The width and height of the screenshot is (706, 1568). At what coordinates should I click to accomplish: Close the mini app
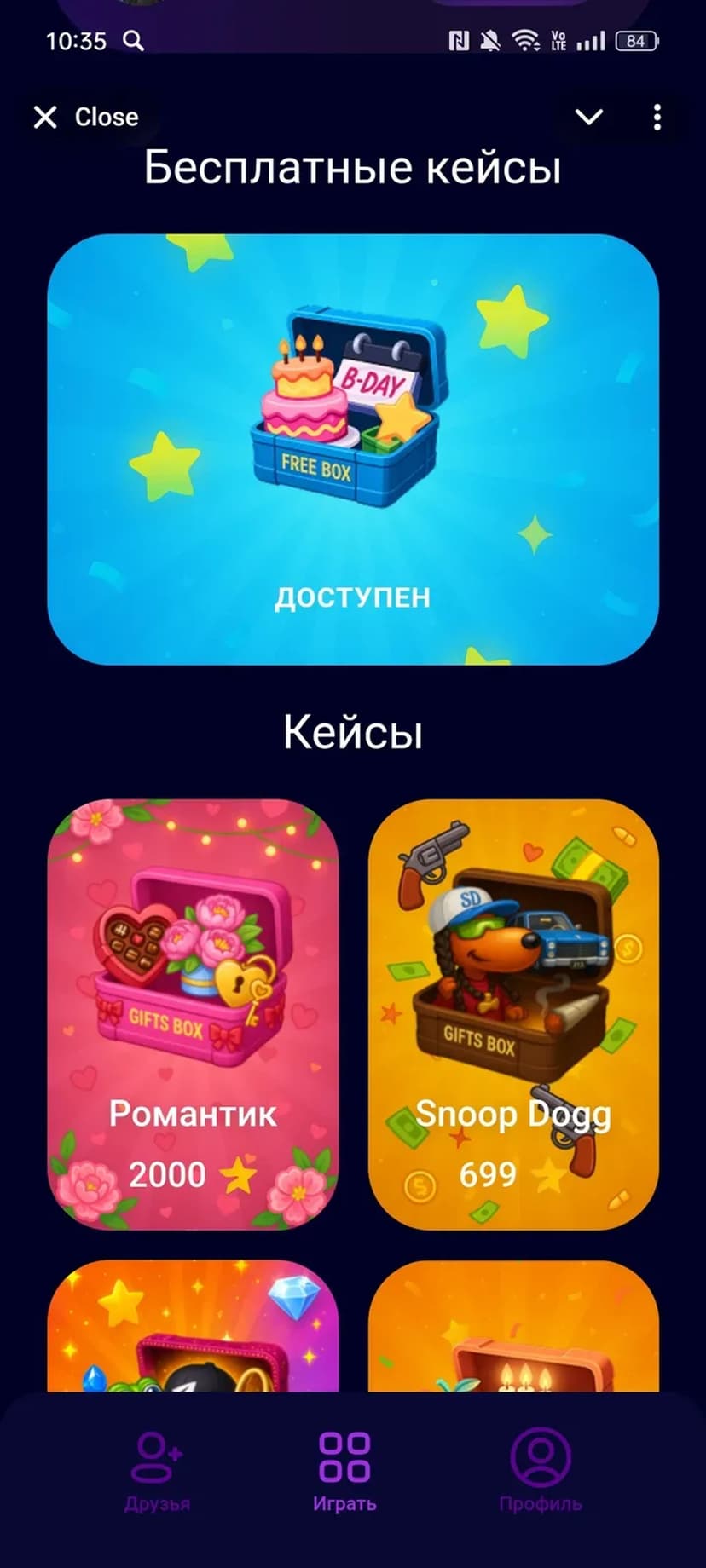(85, 117)
